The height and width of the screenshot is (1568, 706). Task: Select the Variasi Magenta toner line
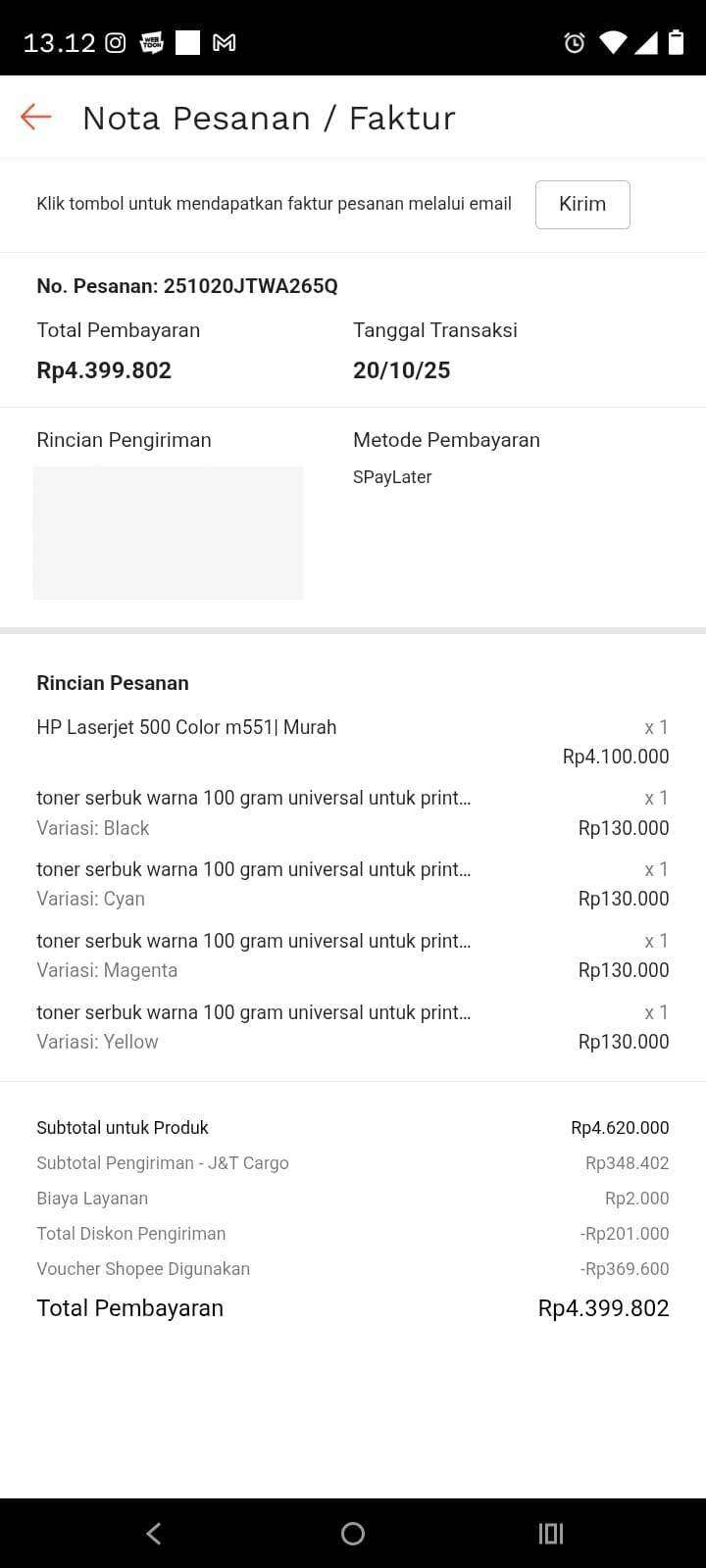[253, 955]
